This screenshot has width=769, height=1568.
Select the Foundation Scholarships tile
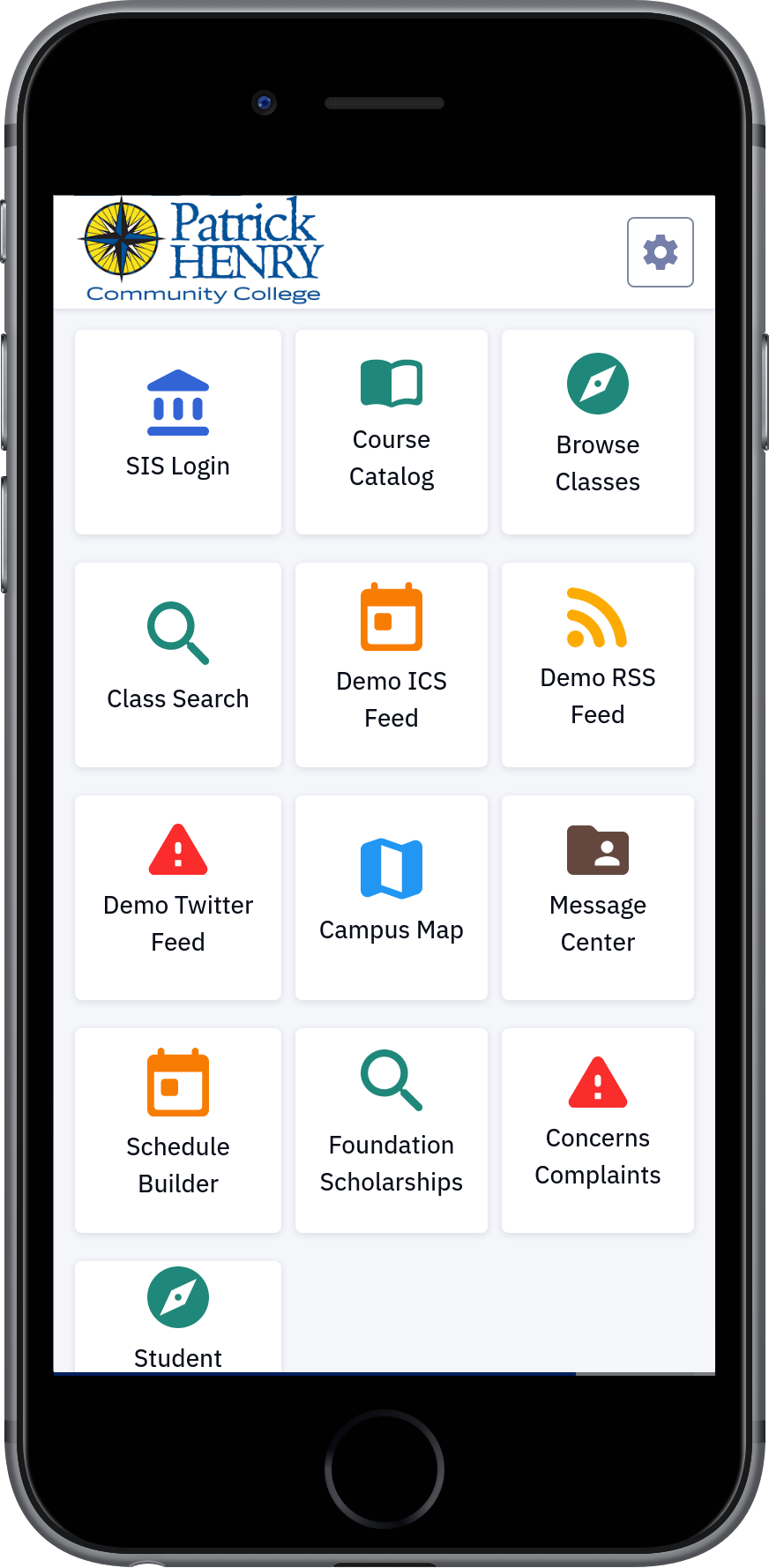(x=392, y=1131)
